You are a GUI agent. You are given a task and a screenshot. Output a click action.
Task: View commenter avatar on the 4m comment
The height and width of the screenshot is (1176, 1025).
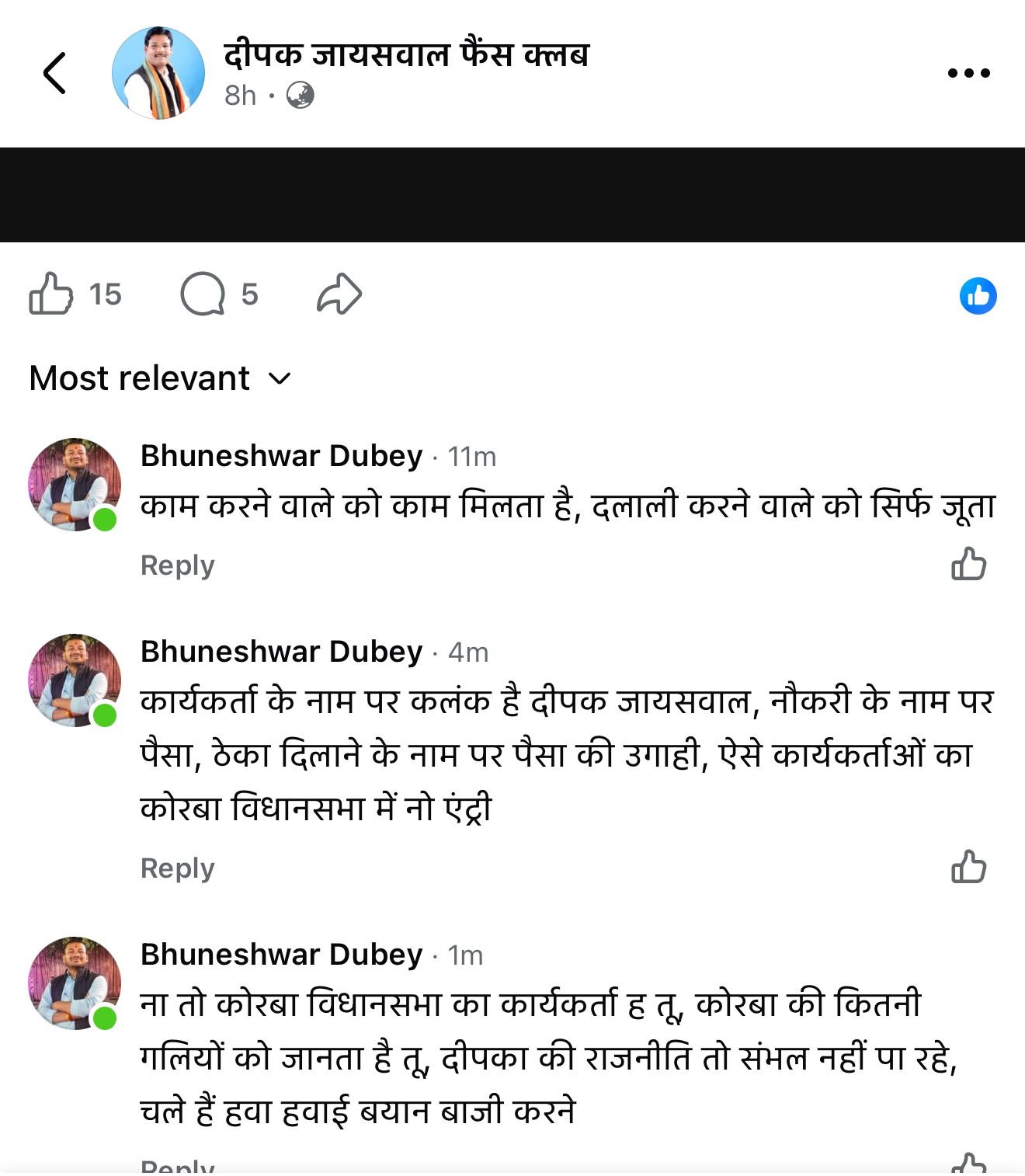[75, 680]
